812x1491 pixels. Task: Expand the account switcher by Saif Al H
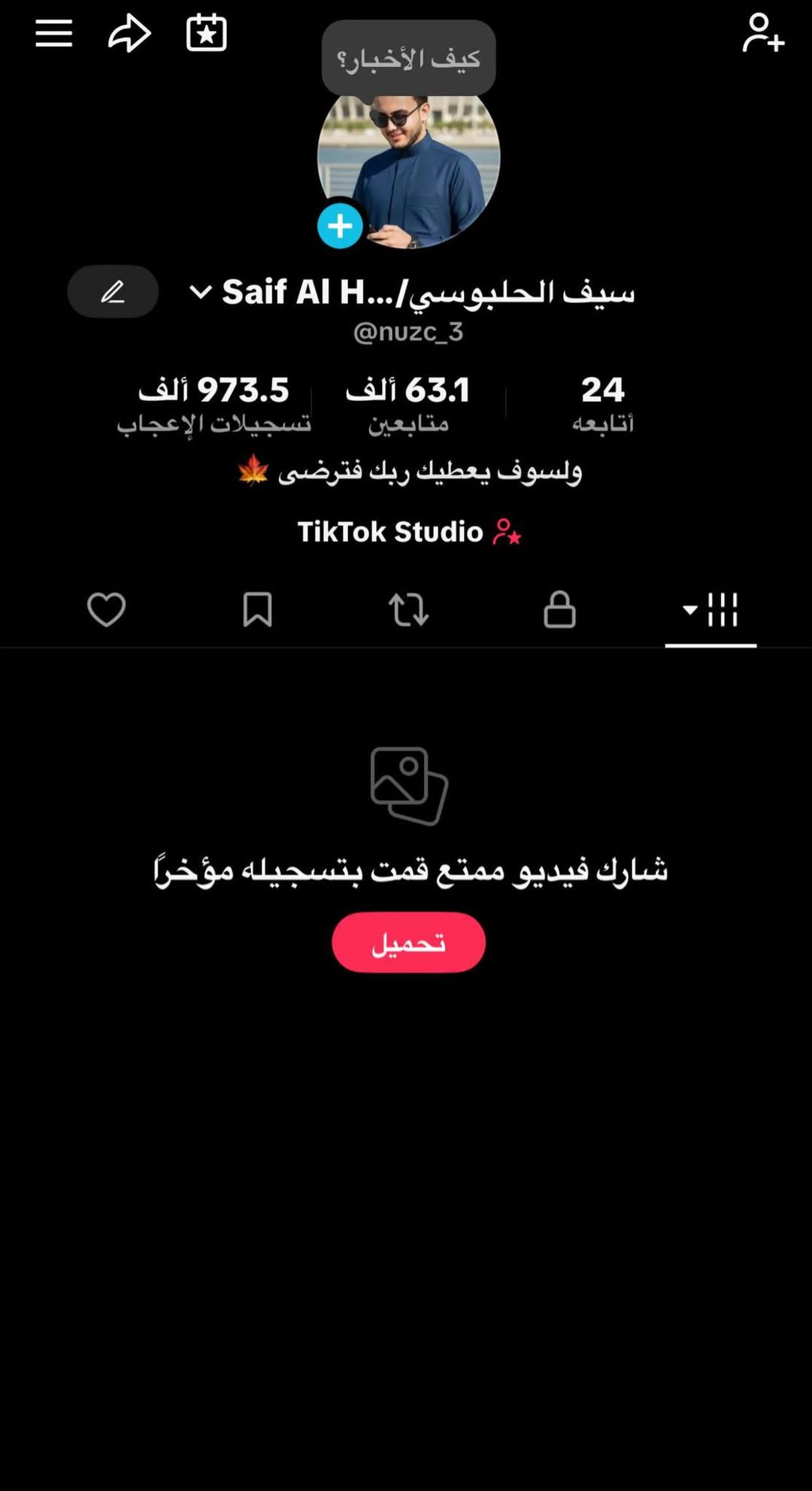(201, 291)
